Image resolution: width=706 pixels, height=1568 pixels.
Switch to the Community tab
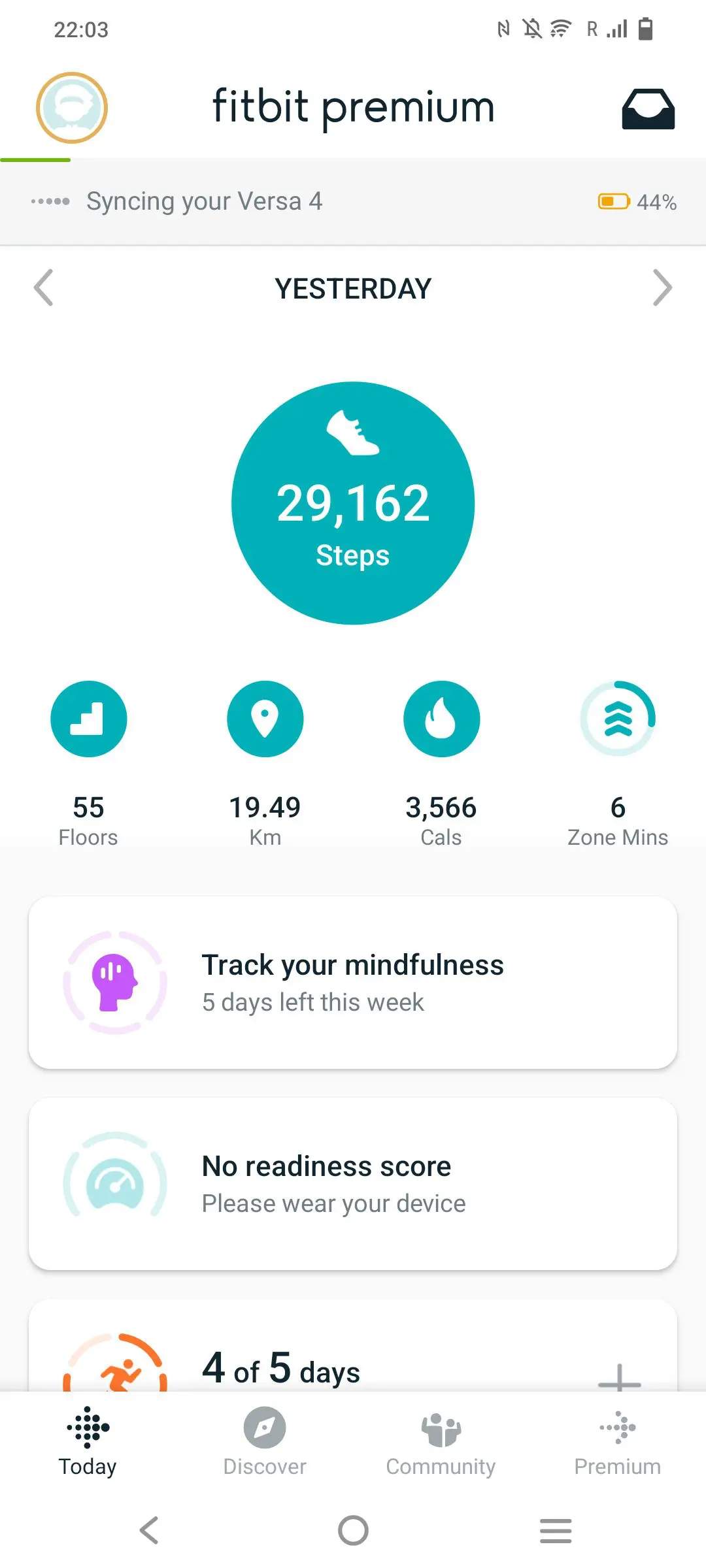[x=441, y=1441]
